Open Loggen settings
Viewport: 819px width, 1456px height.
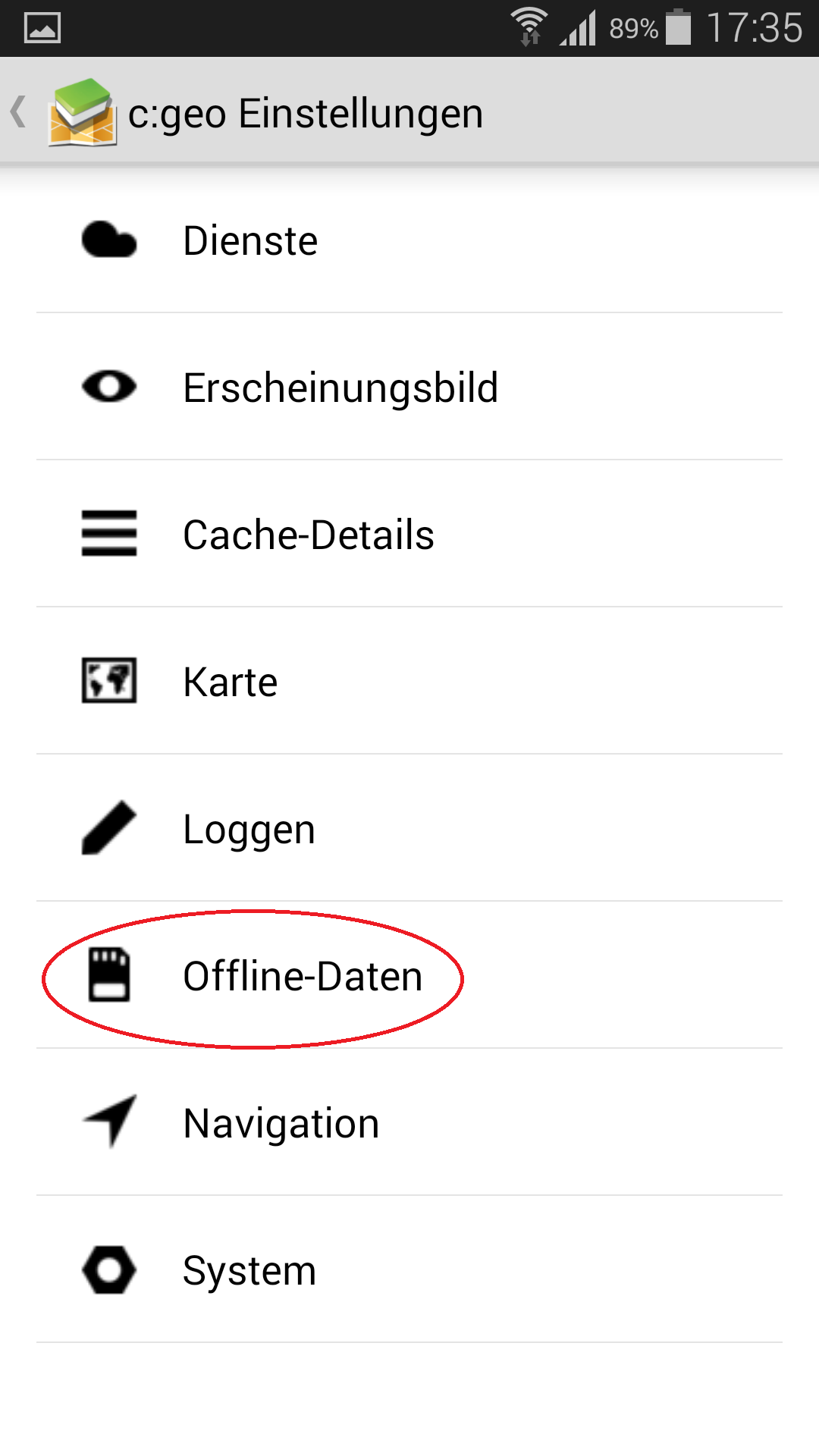tap(409, 828)
